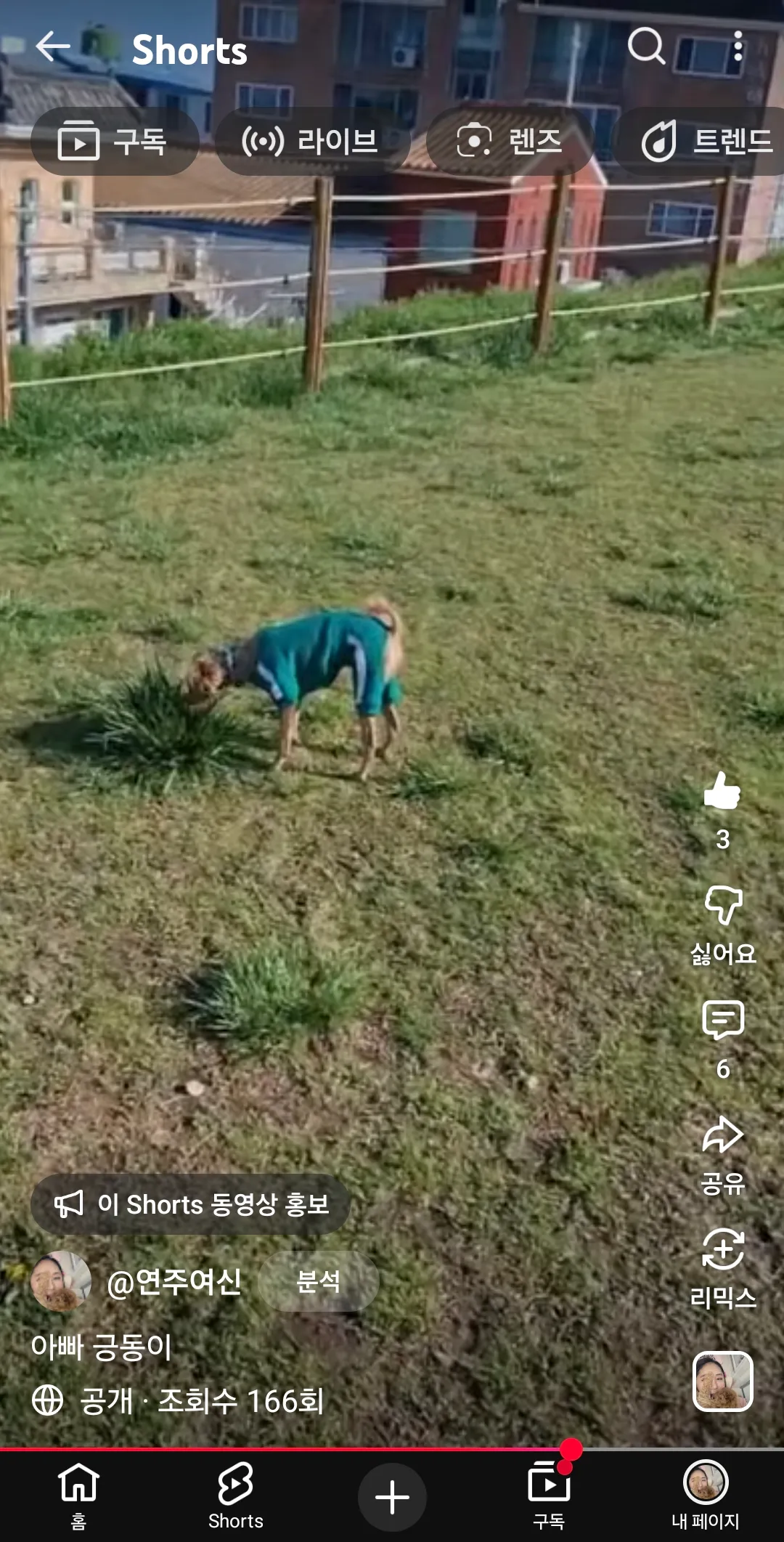Screen dimensions: 784x1542
Task: Select the 구독 chip at the top
Action: pyautogui.click(x=115, y=141)
